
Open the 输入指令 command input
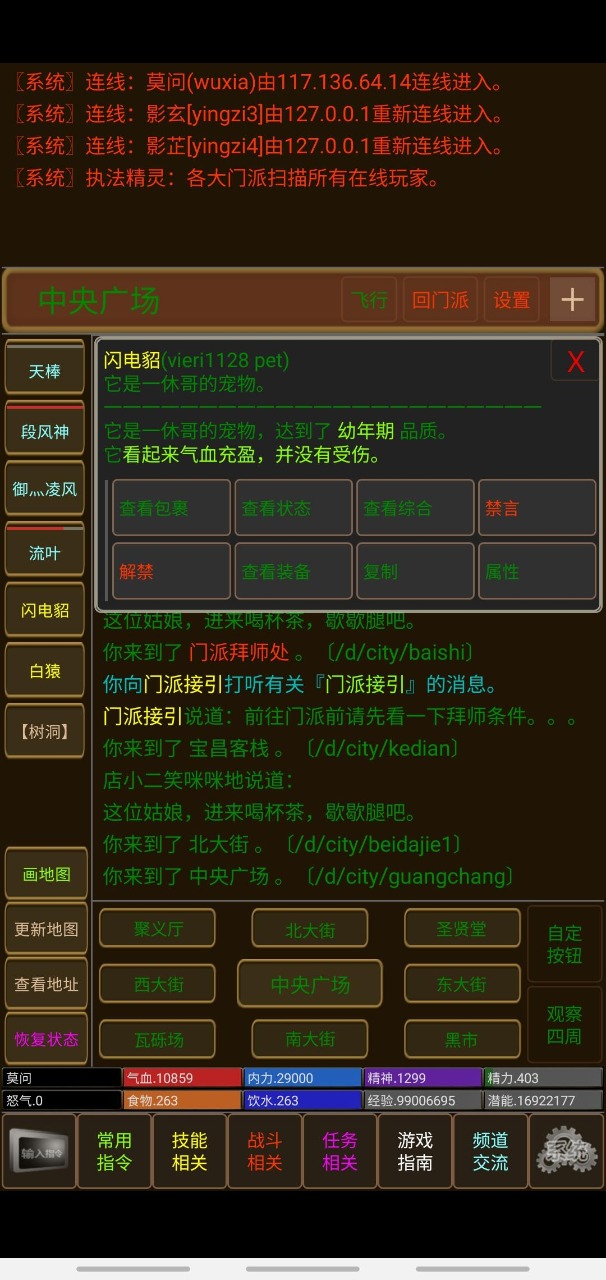(x=38, y=1151)
